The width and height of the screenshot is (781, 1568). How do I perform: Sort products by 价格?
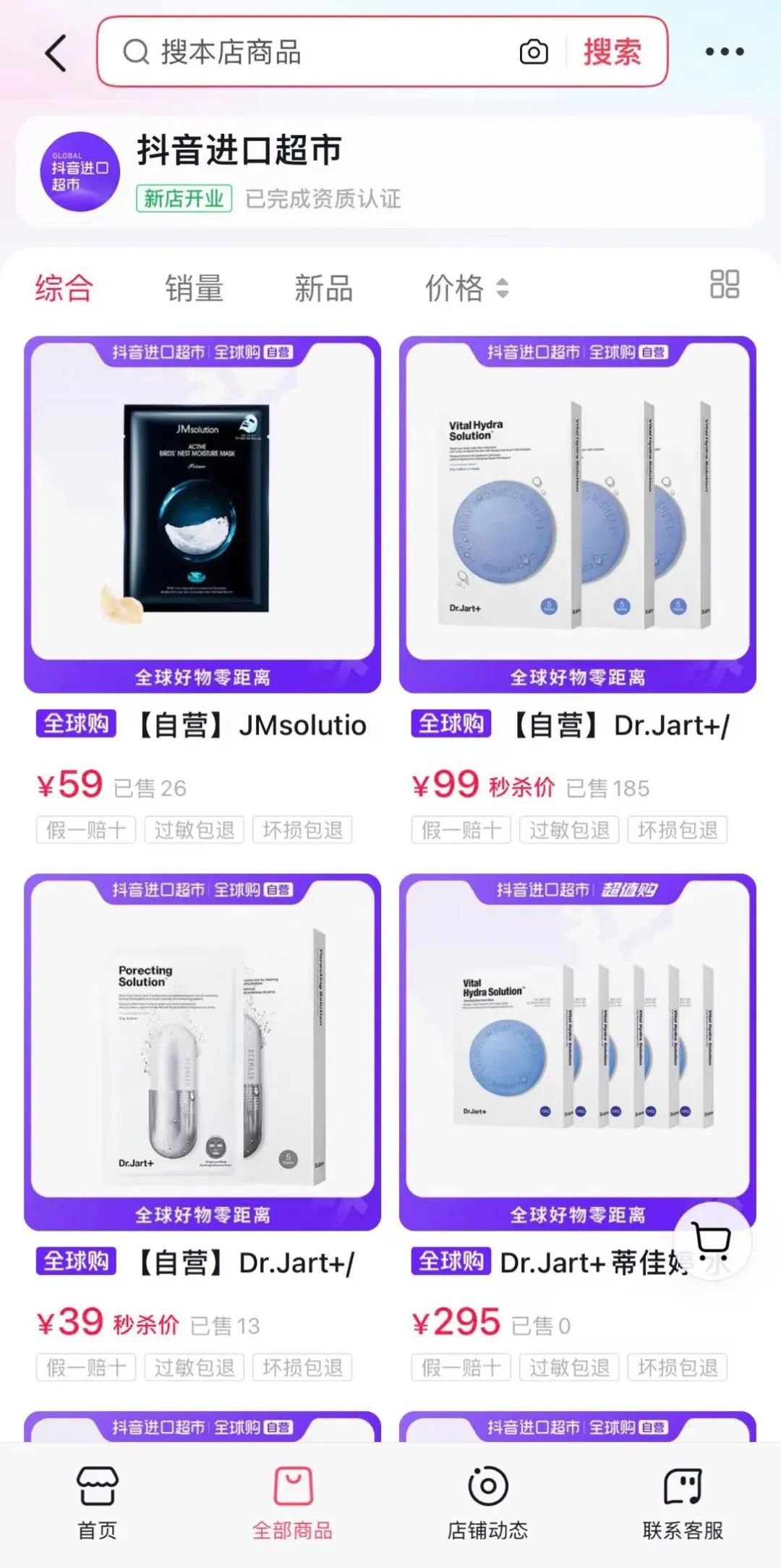tap(466, 288)
